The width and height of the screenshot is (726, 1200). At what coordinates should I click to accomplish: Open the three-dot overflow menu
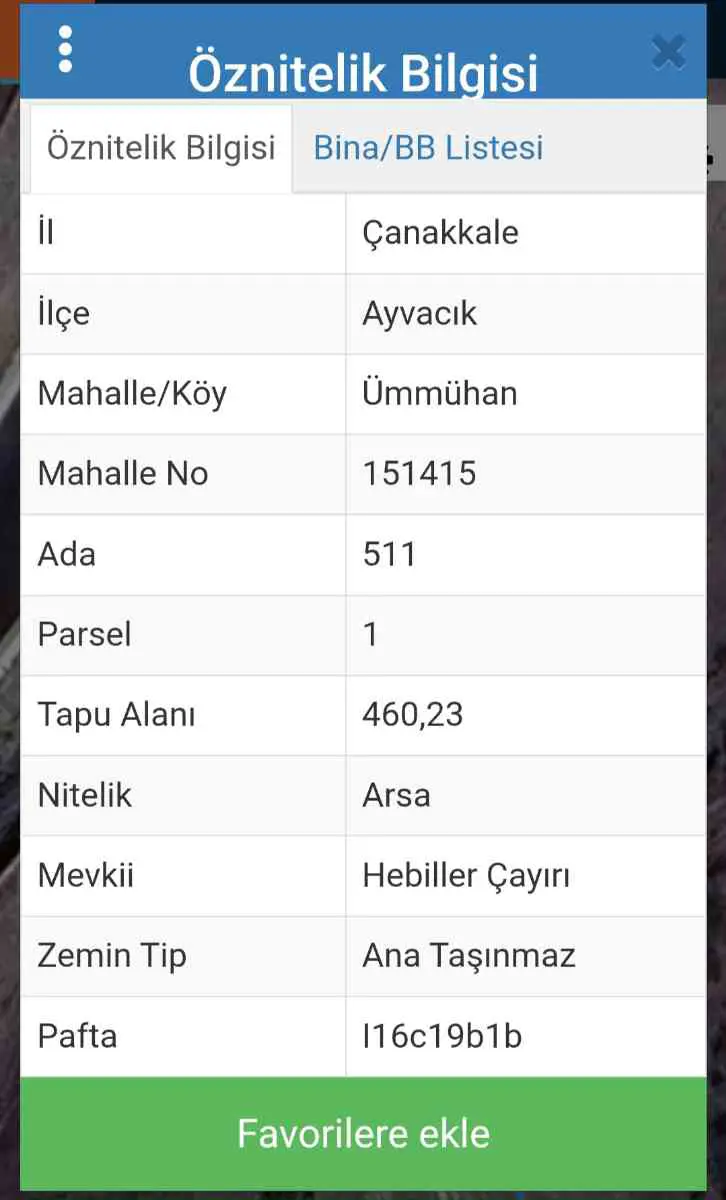[x=66, y=49]
